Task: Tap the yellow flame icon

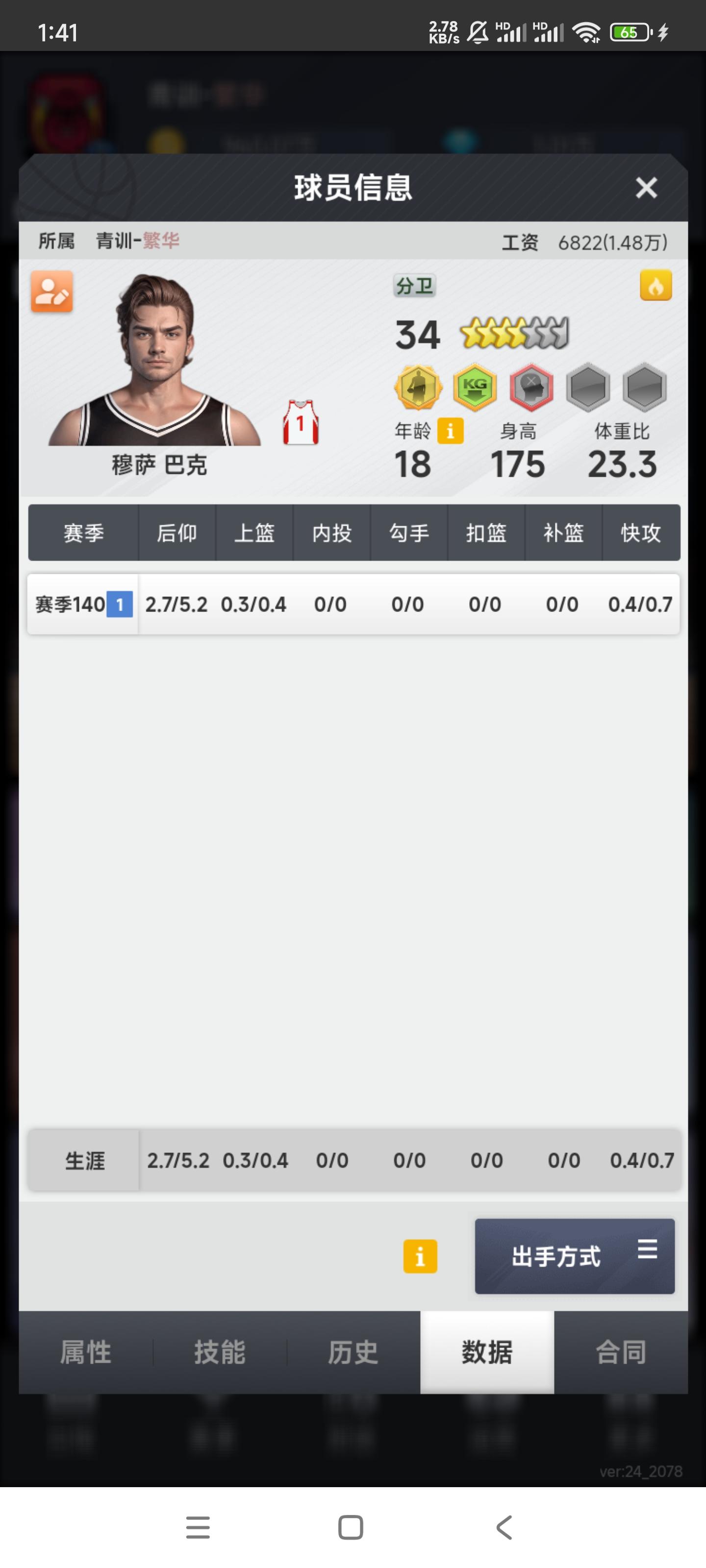Action: coord(656,286)
